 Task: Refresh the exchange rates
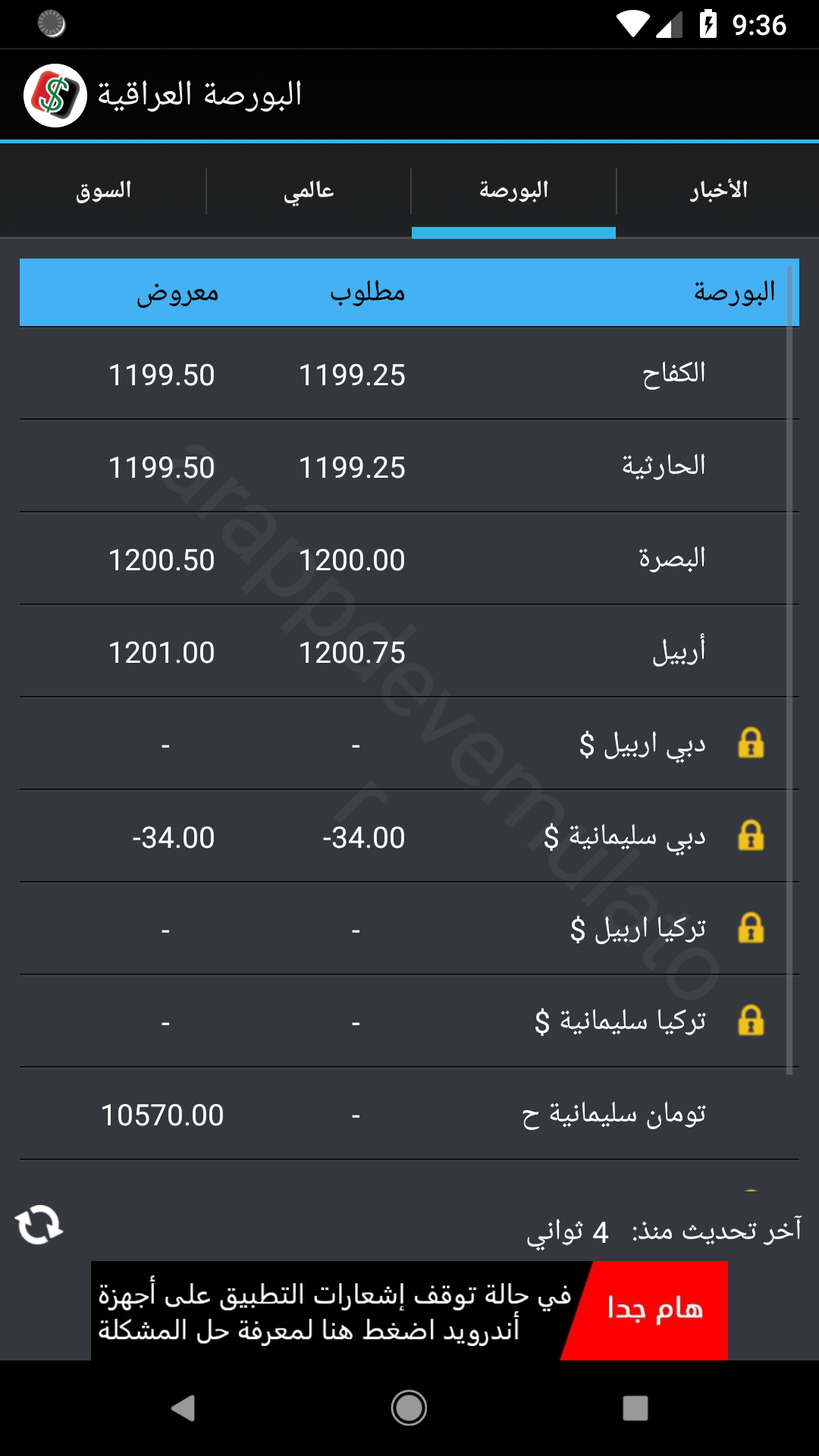(39, 1225)
